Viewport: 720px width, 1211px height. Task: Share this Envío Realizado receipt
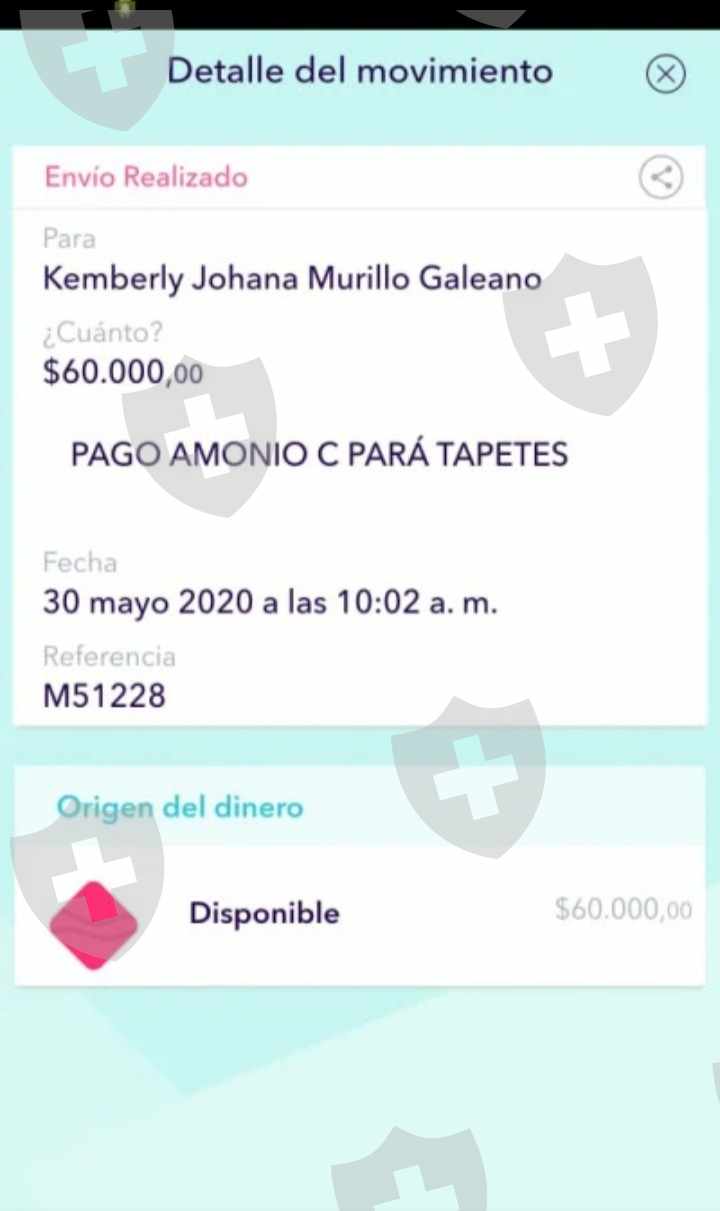pyautogui.click(x=660, y=178)
